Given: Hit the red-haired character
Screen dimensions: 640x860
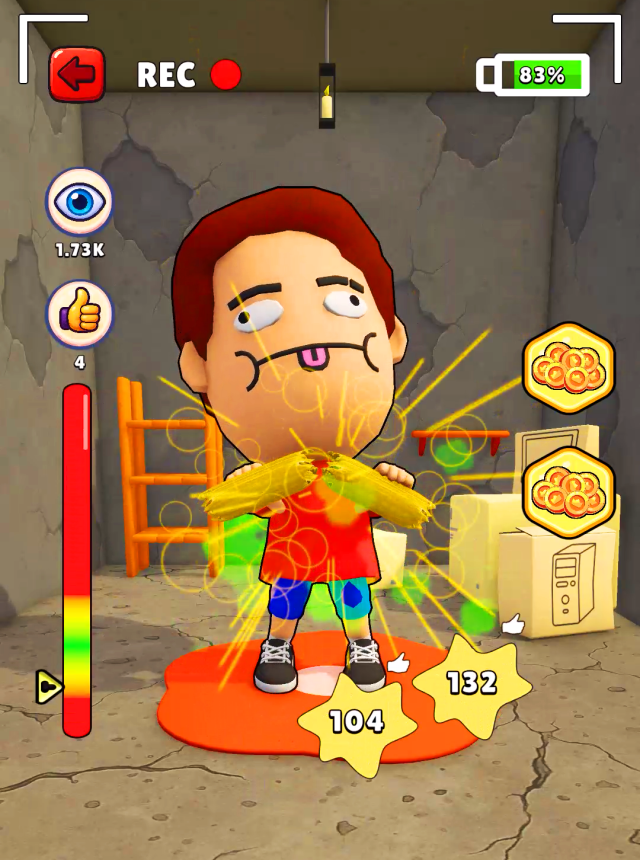Looking at the screenshot, I should pyautogui.click(x=290, y=330).
